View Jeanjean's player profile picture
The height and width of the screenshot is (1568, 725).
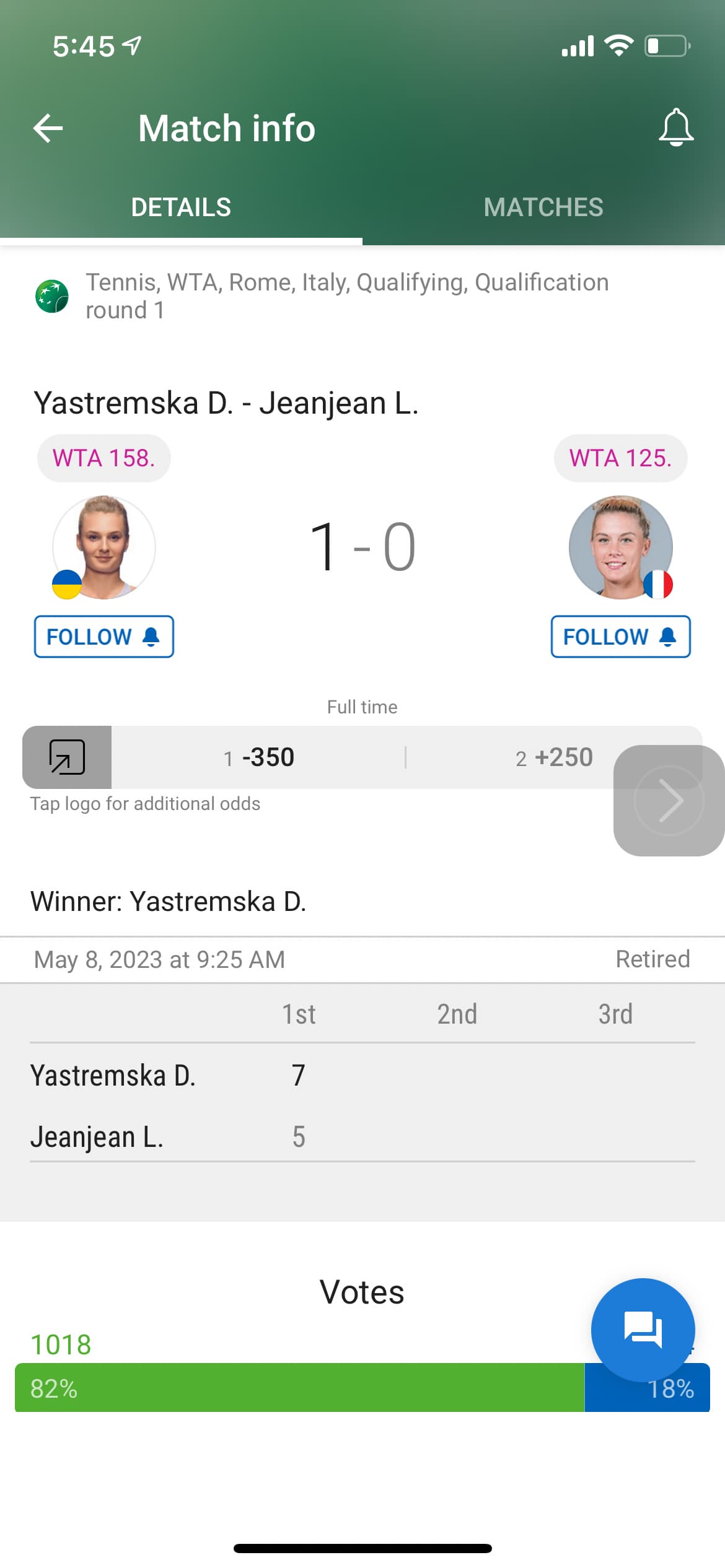point(620,547)
